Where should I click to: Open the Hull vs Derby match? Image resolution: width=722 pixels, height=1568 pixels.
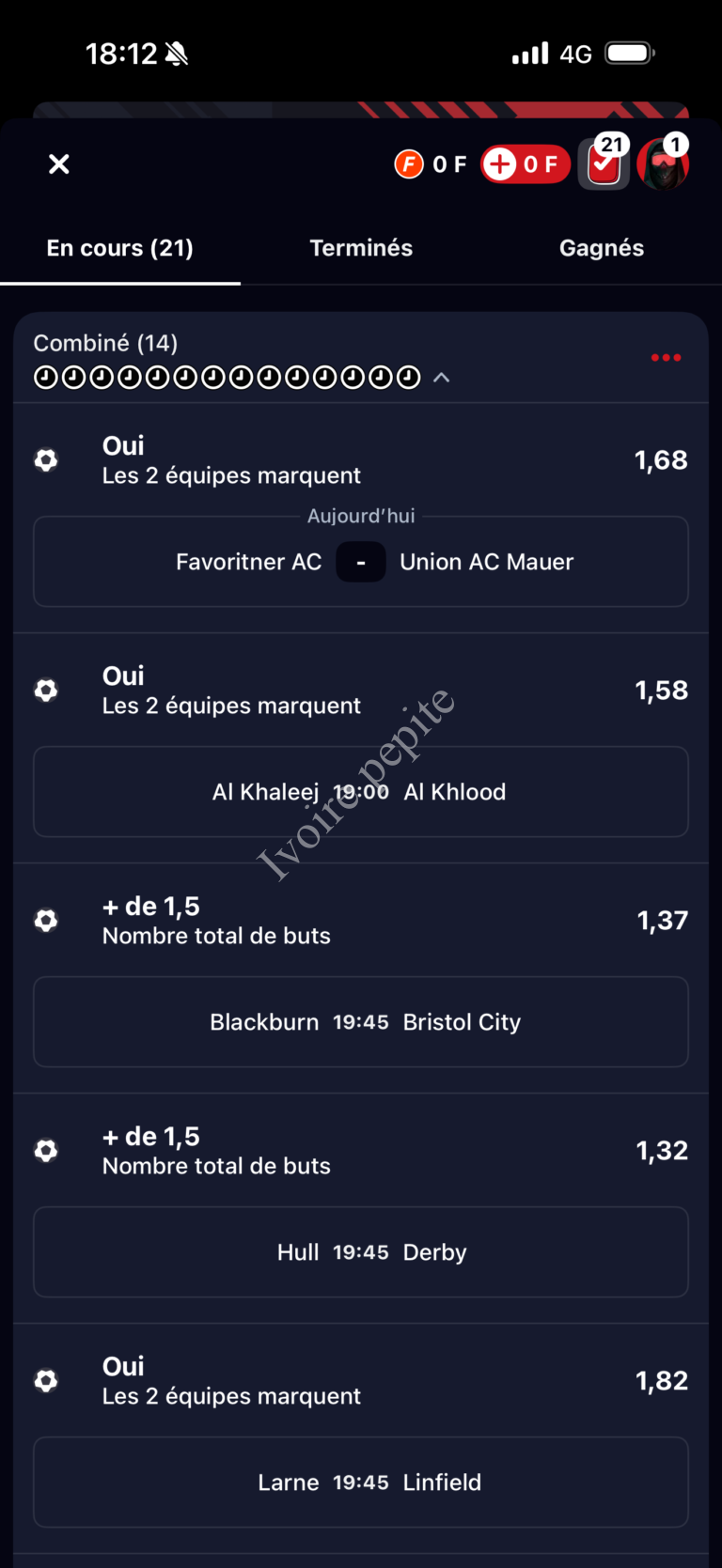pos(361,1252)
